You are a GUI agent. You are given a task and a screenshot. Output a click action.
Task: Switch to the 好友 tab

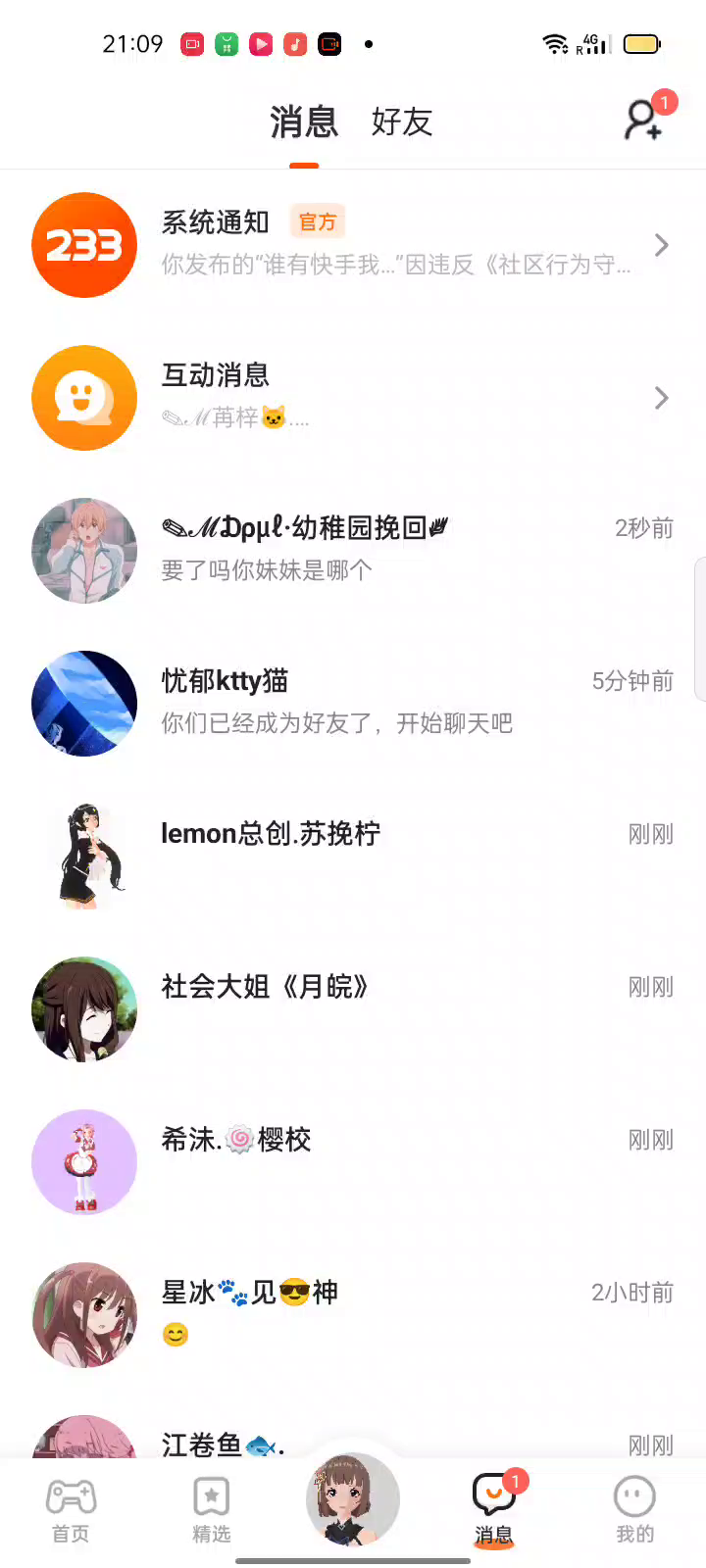[x=401, y=122]
